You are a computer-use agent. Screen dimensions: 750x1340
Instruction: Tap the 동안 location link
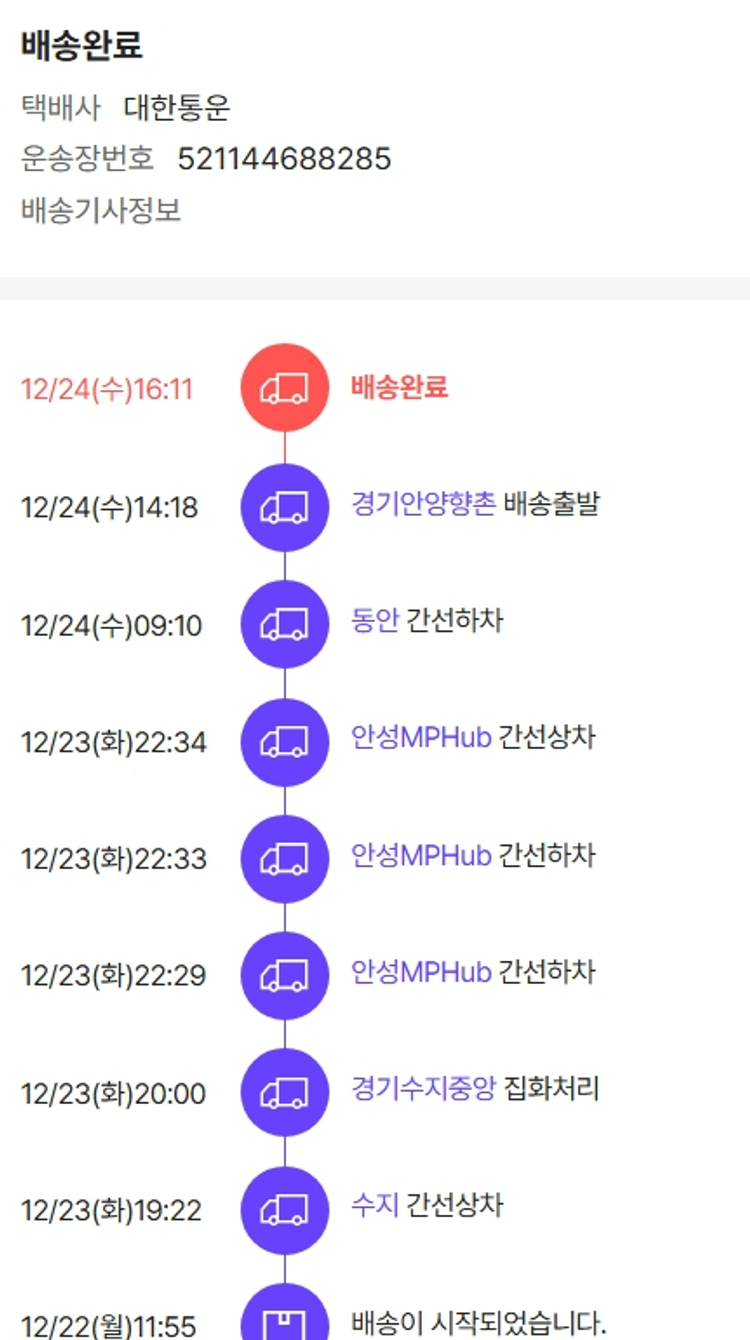tap(374, 621)
